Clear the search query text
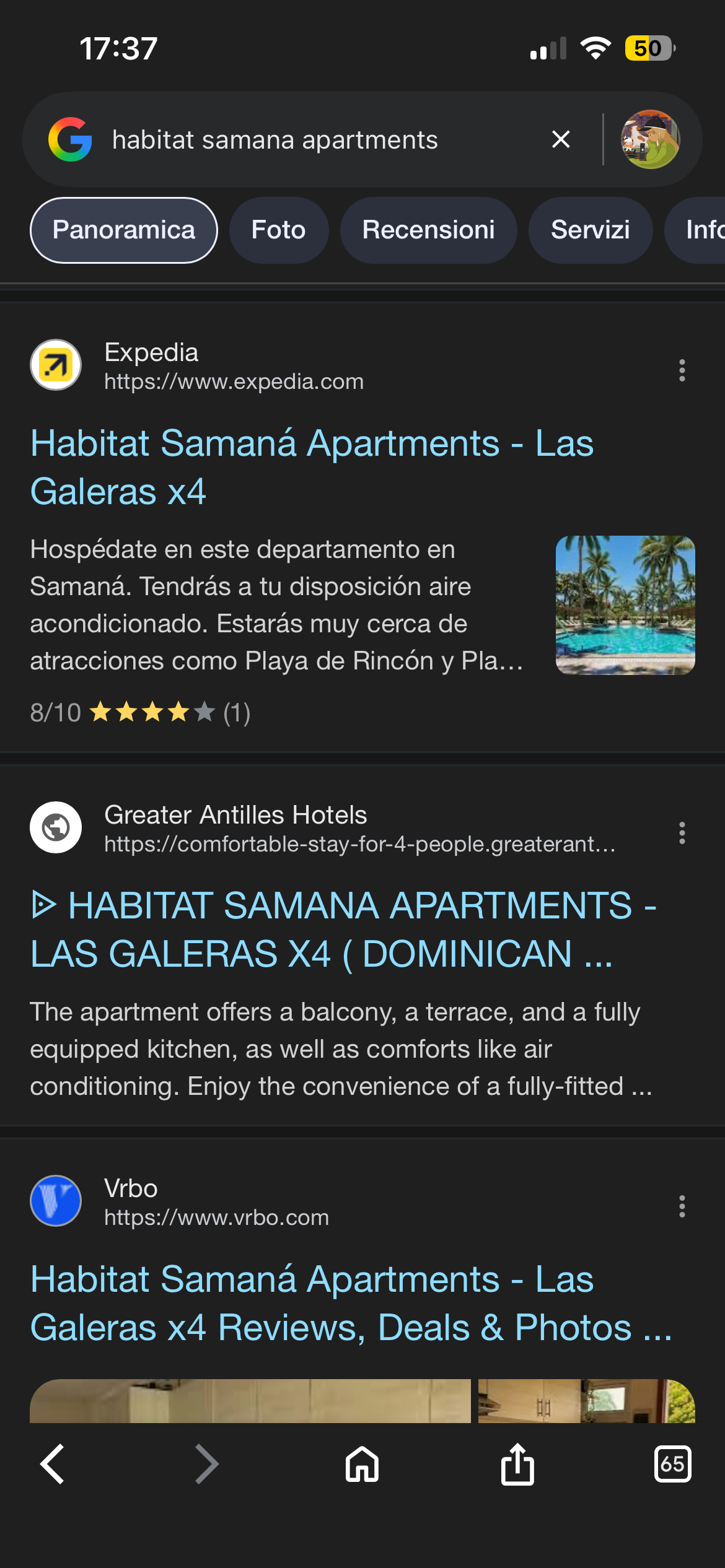 pyautogui.click(x=561, y=139)
